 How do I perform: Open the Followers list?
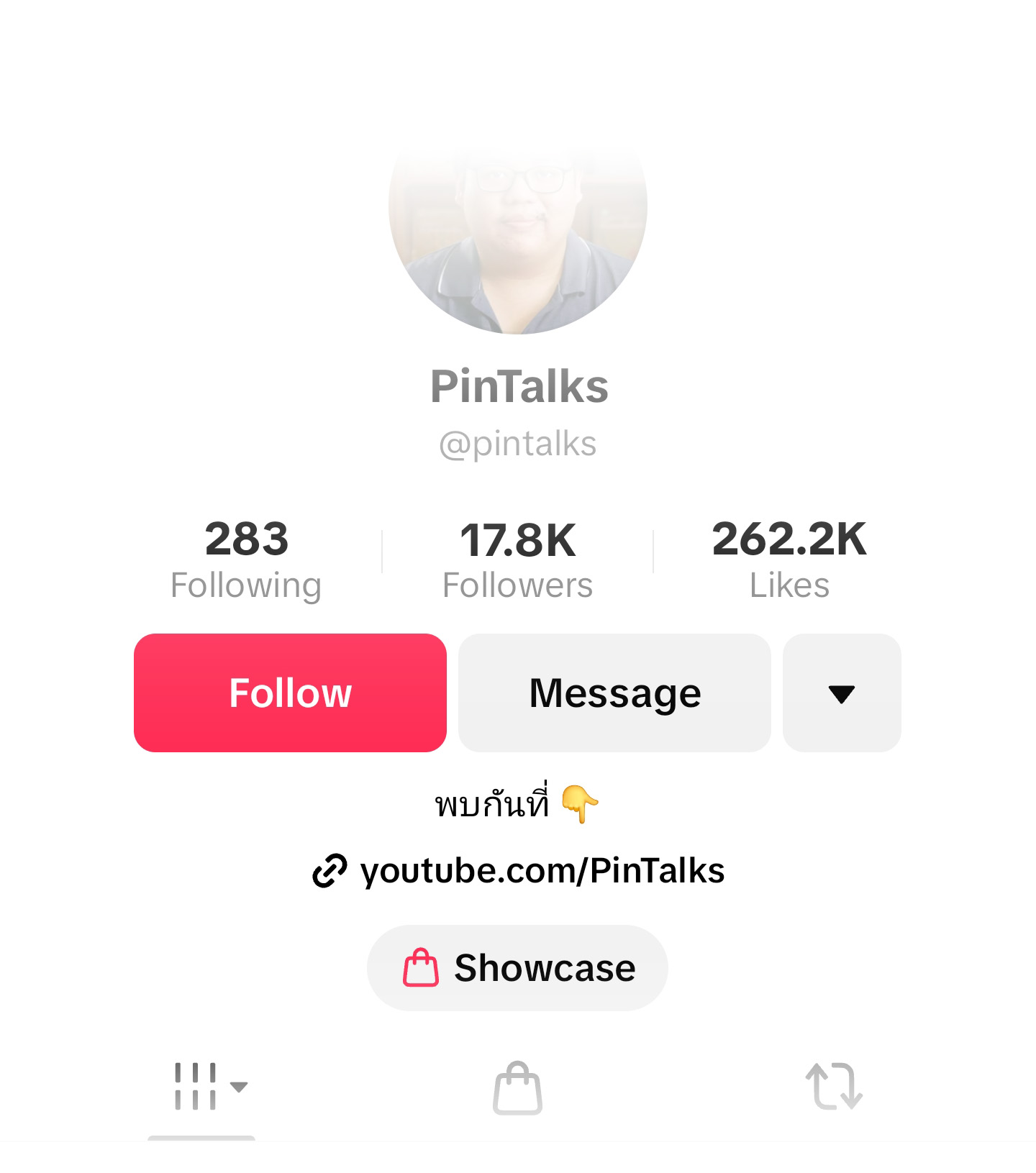coord(517,559)
